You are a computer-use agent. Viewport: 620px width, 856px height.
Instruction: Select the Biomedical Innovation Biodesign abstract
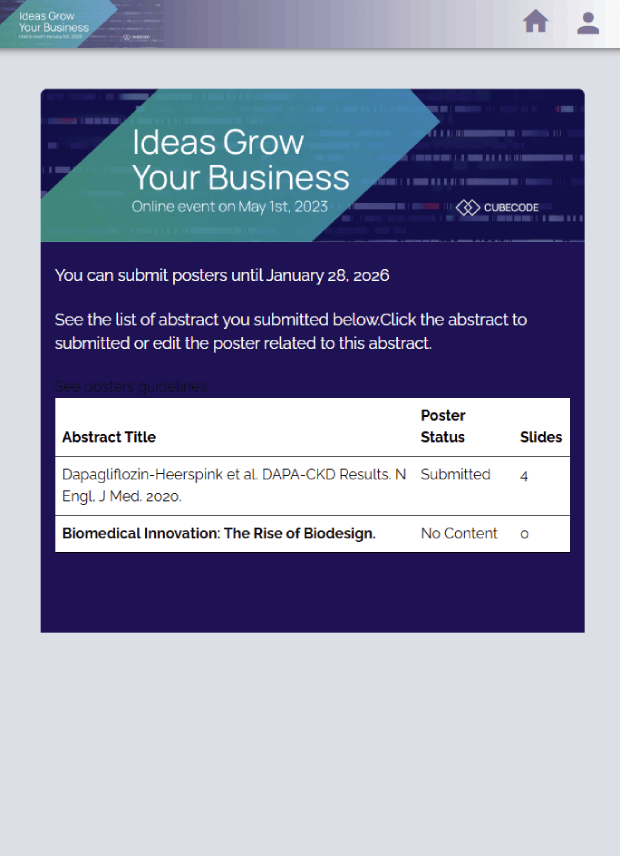click(x=219, y=534)
